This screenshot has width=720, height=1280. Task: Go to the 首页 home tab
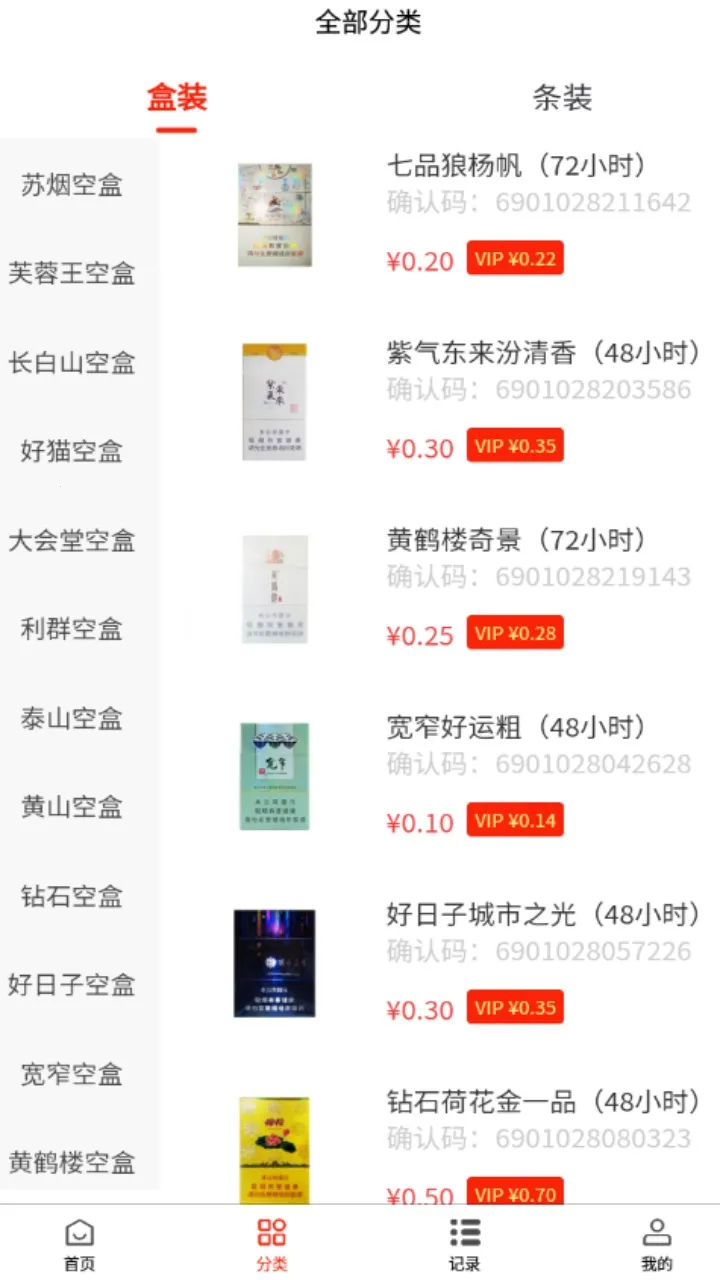coord(79,1244)
